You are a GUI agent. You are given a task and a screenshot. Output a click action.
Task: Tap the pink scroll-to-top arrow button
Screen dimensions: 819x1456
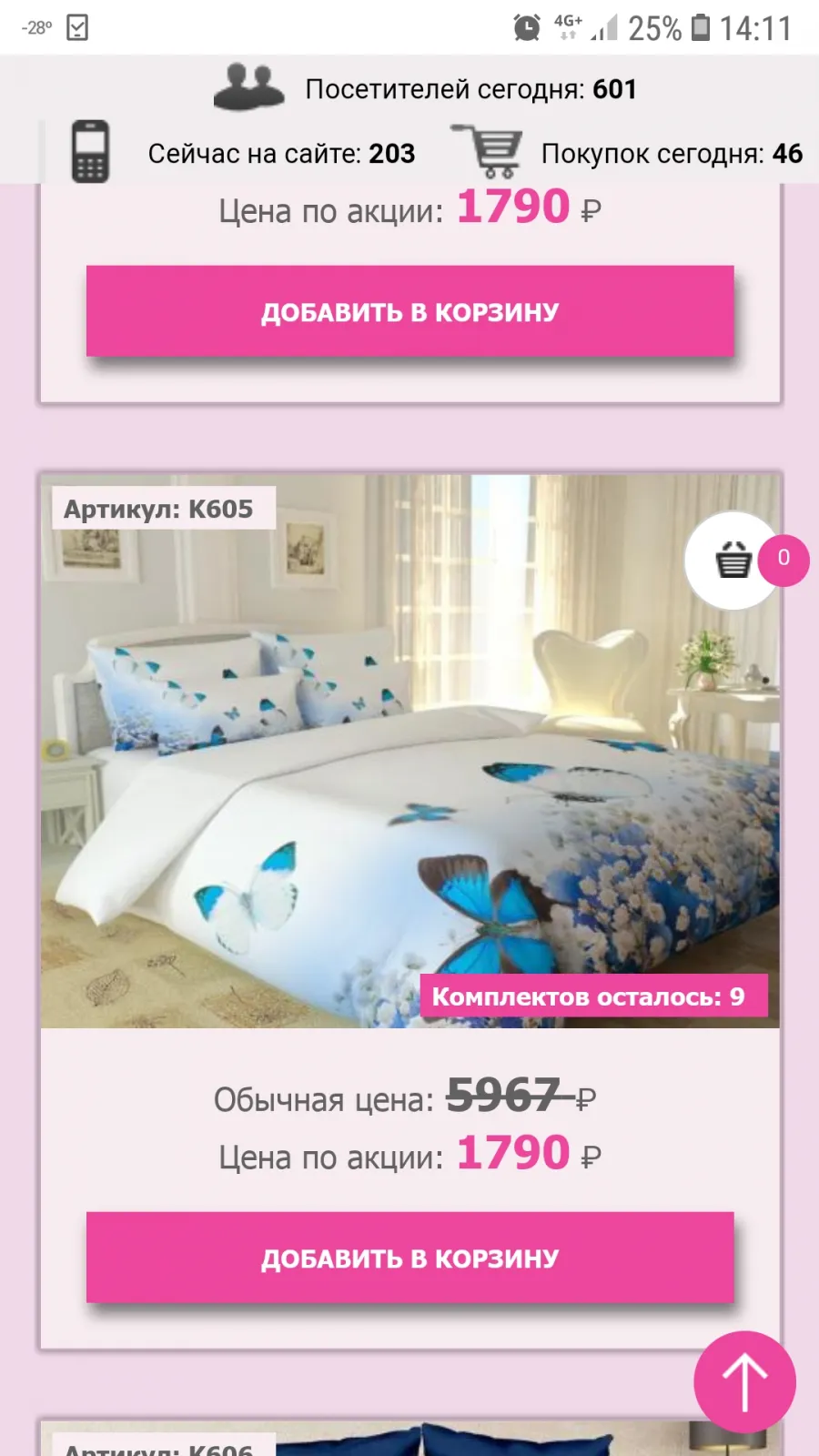click(744, 1382)
